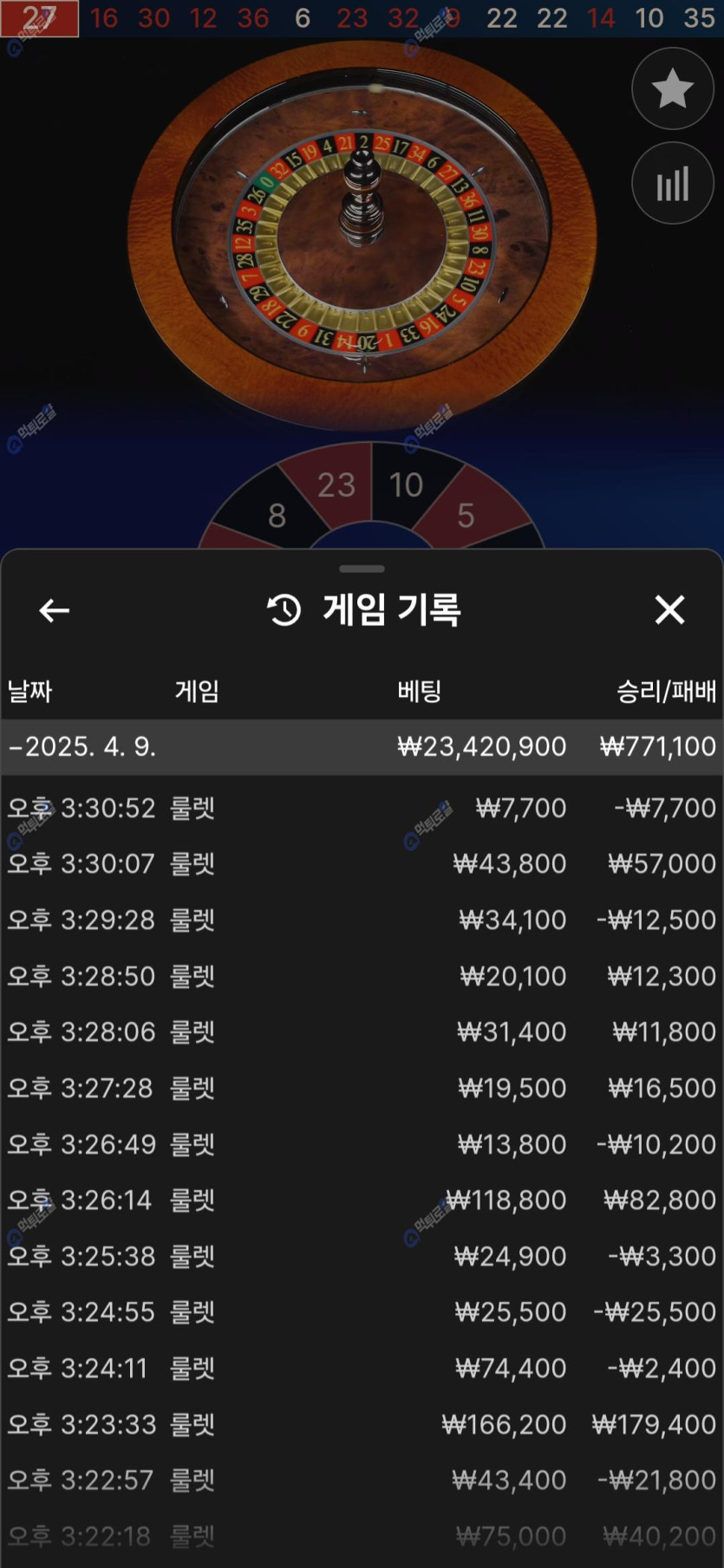Open the statistics bar chart button
Viewport: 724px width, 1568px height.
672,184
